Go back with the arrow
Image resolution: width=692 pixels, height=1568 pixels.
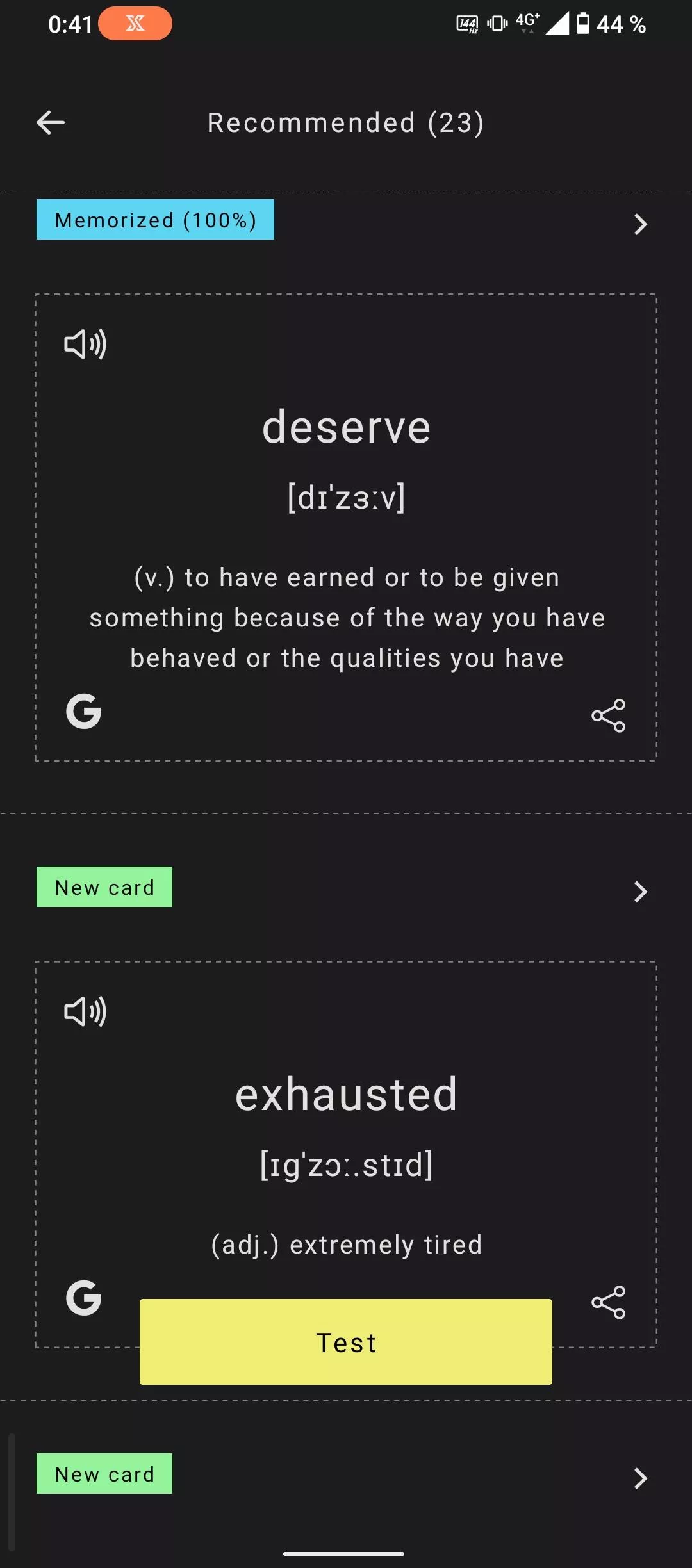(51, 122)
